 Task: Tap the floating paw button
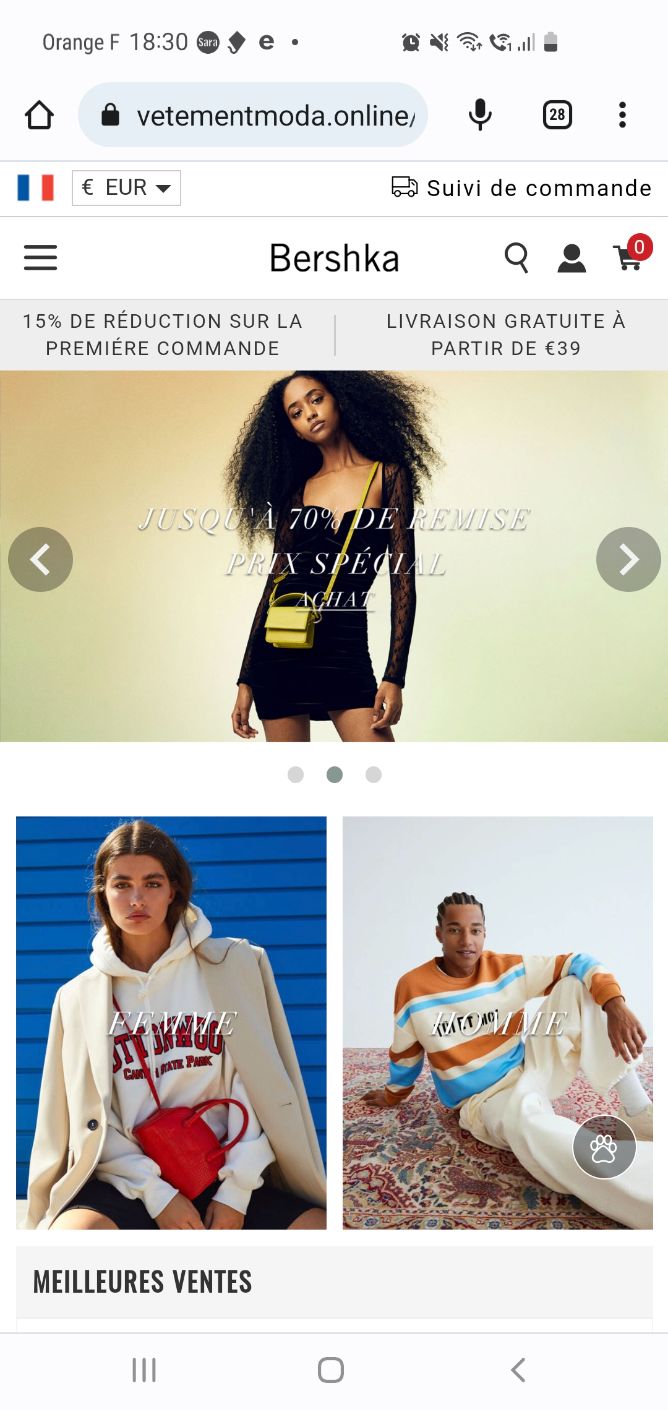click(x=604, y=1148)
